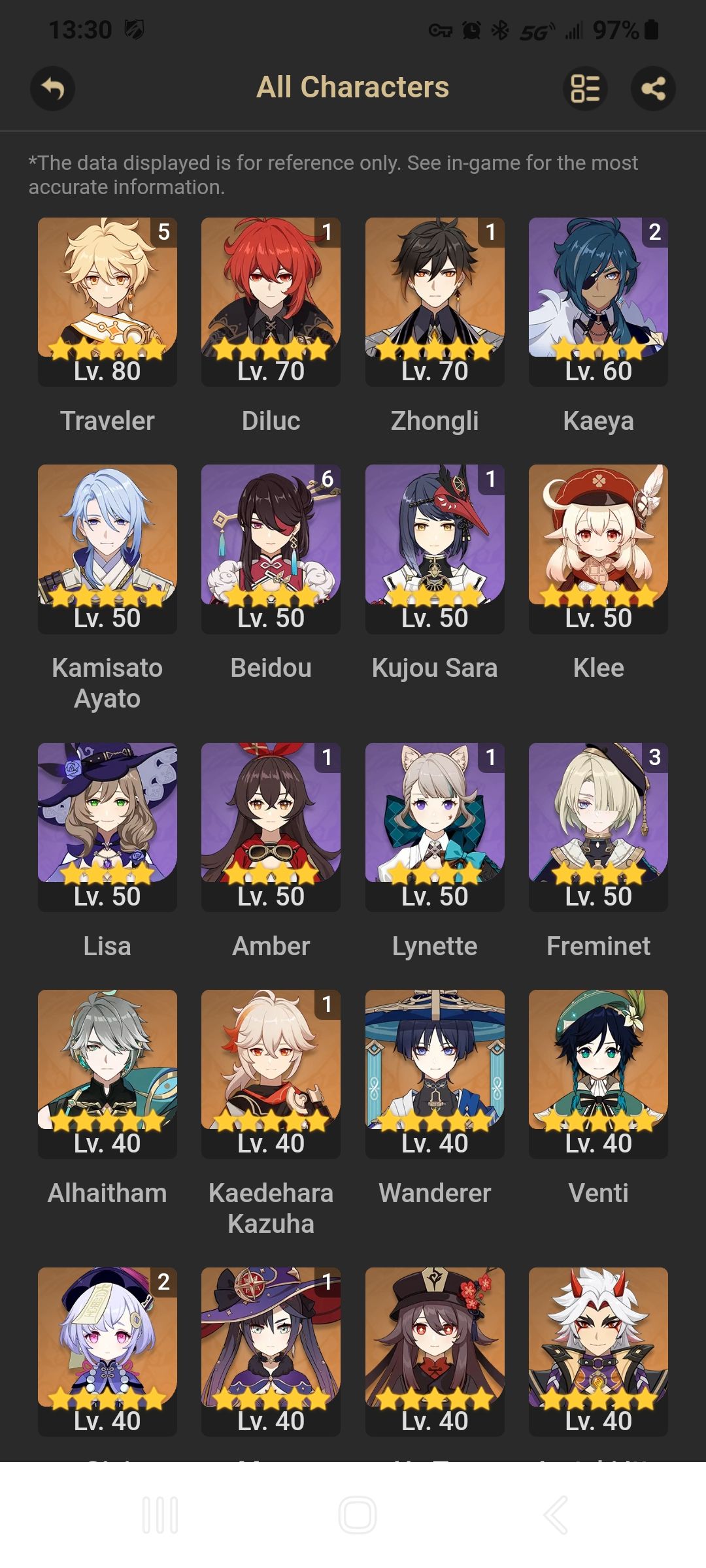706x1568 pixels.
Task: Tap the Beidou character card
Action: pyautogui.click(x=271, y=547)
